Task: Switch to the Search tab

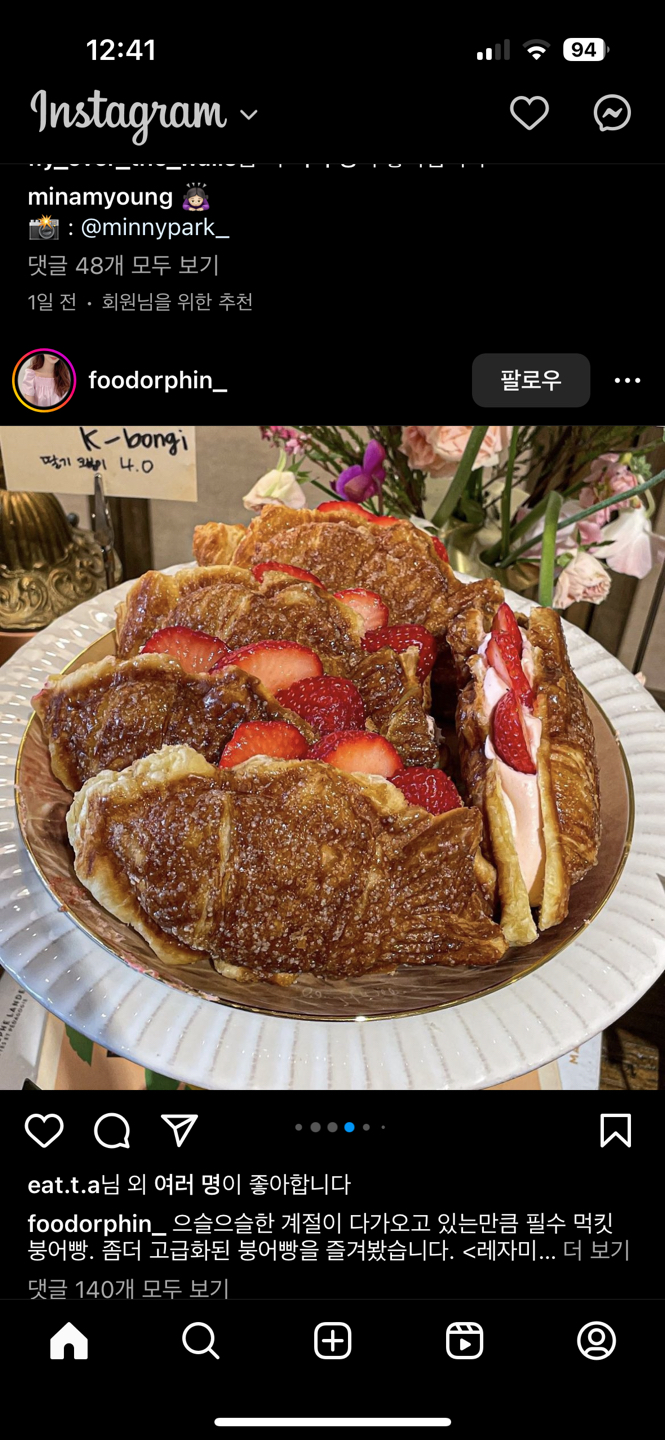Action: (200, 1341)
